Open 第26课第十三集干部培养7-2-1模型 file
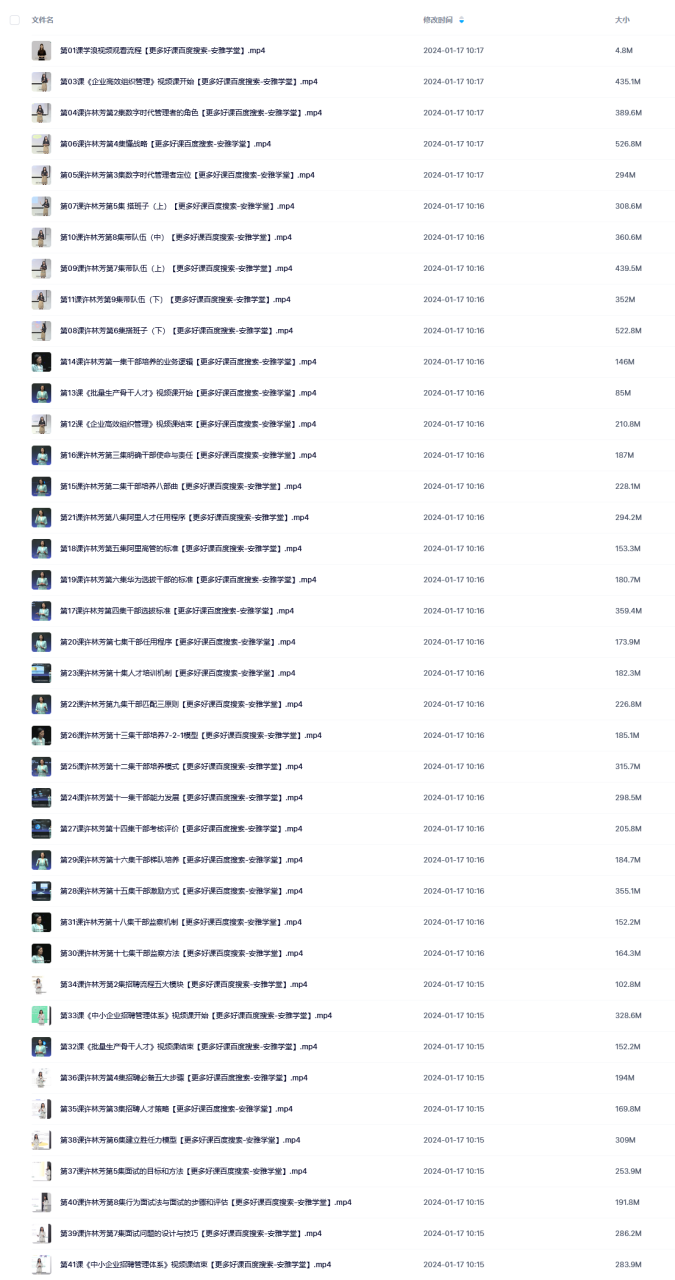The image size is (675, 1280). (190, 735)
